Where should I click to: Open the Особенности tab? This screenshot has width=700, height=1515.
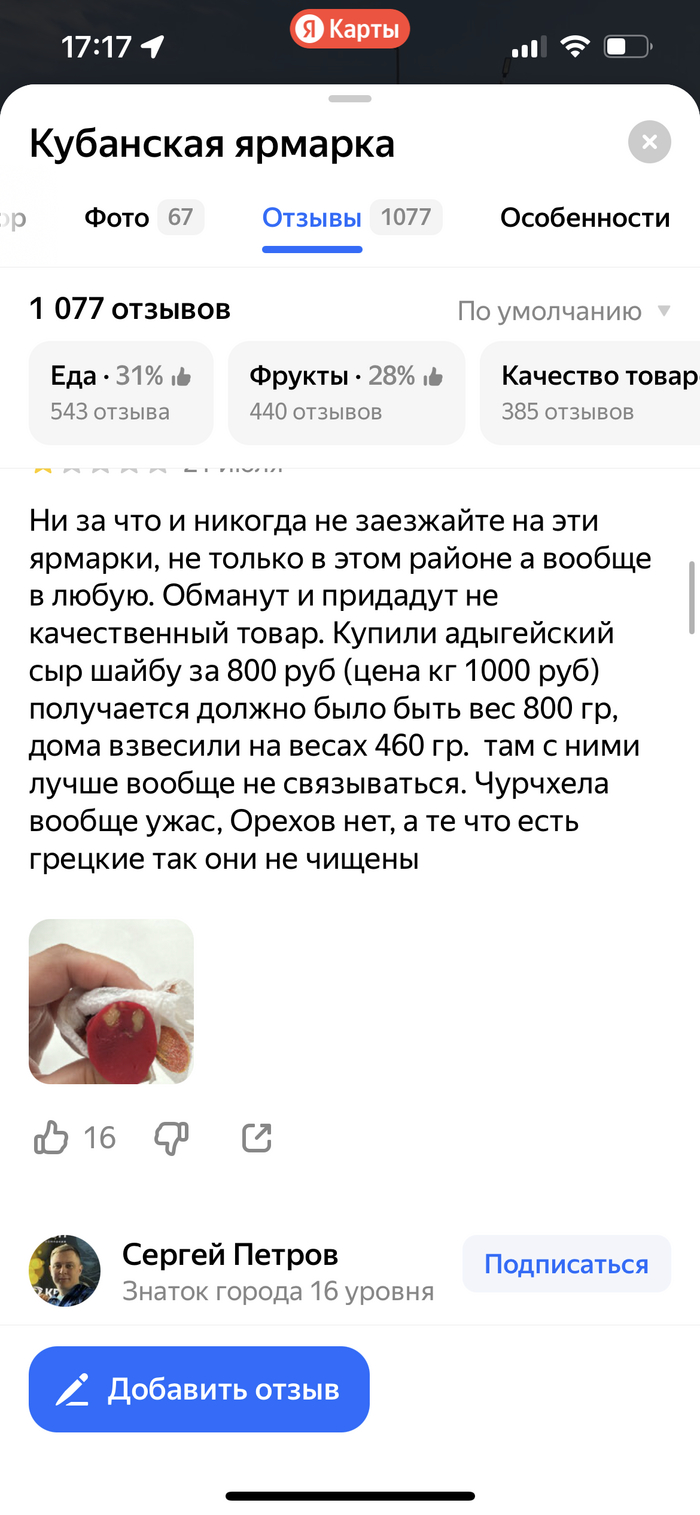(584, 217)
